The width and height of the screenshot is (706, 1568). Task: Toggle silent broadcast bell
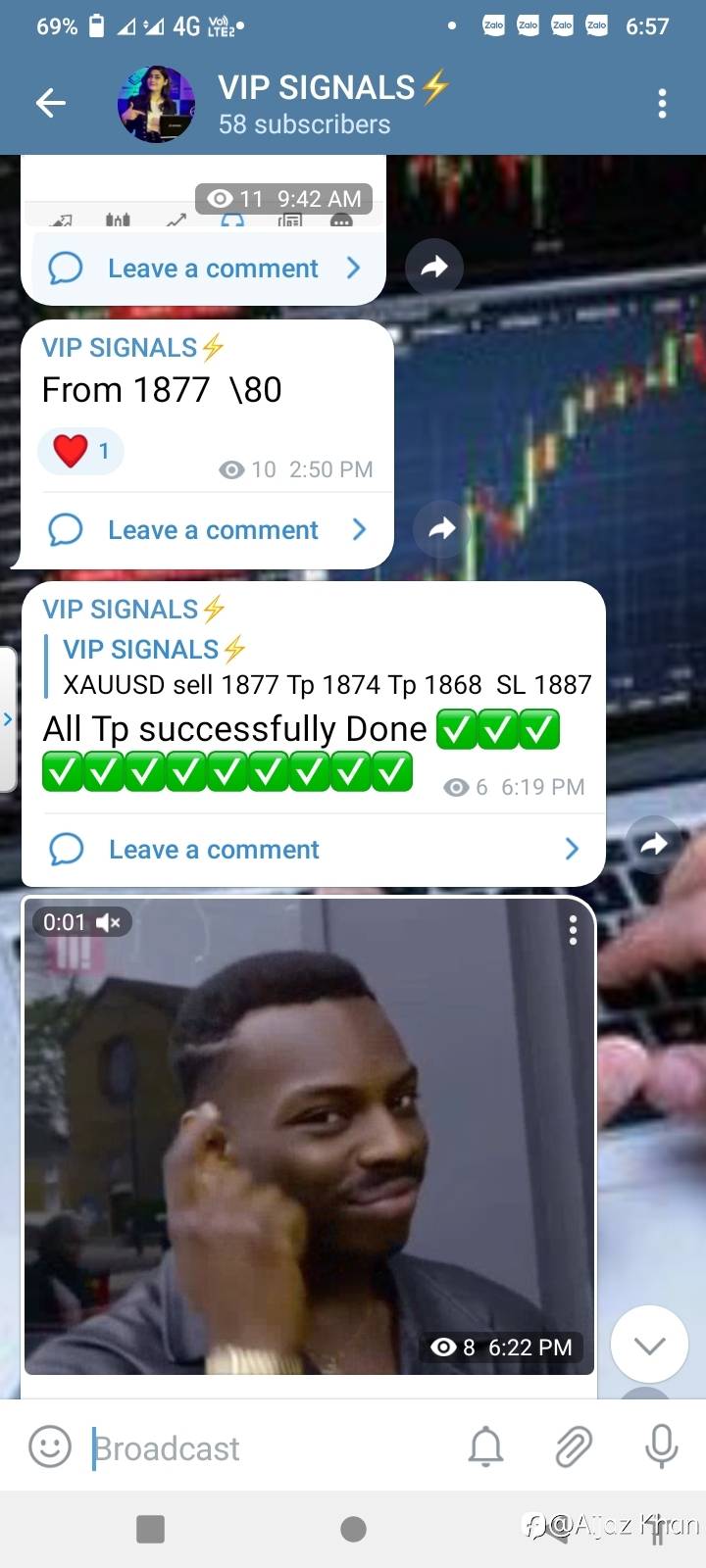pyautogui.click(x=485, y=1446)
